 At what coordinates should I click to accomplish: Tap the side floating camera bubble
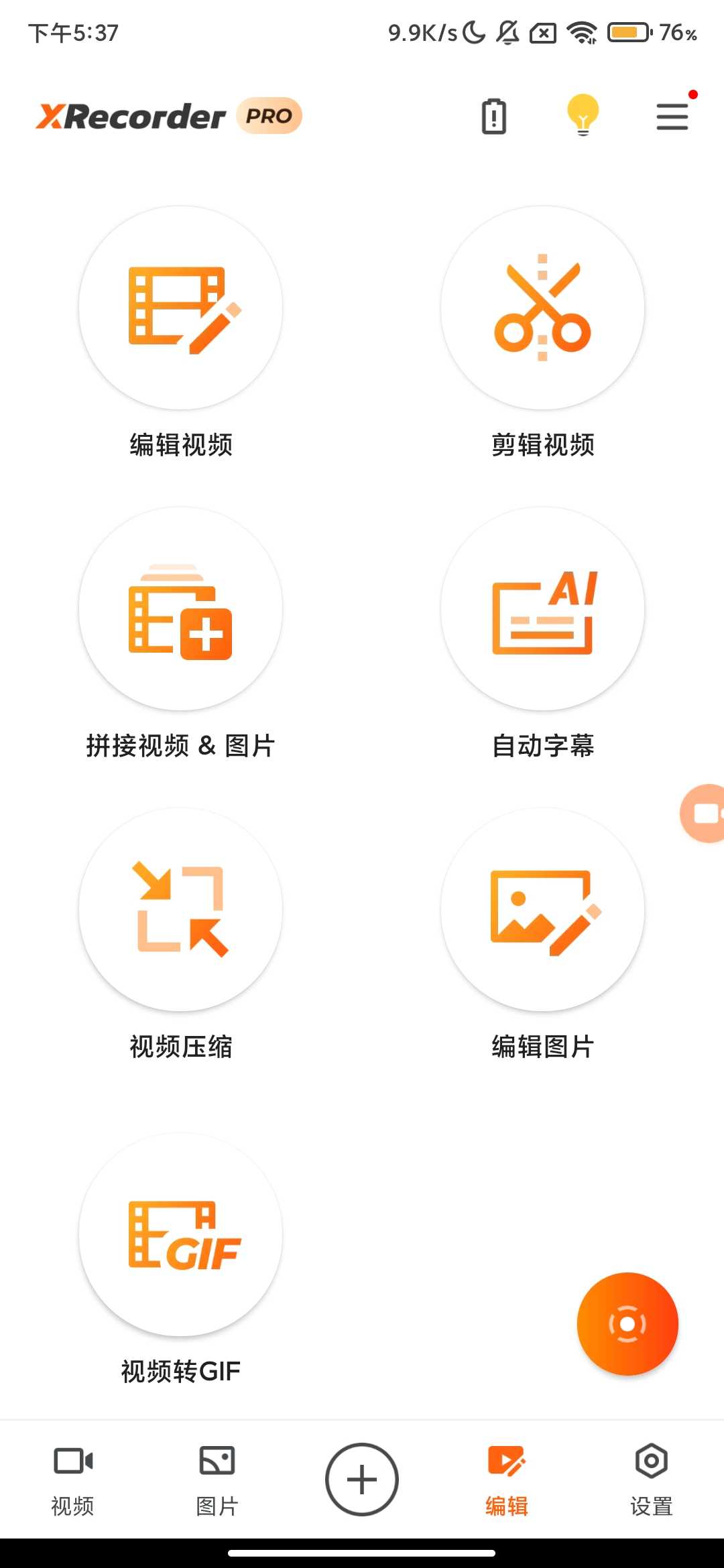[x=704, y=813]
